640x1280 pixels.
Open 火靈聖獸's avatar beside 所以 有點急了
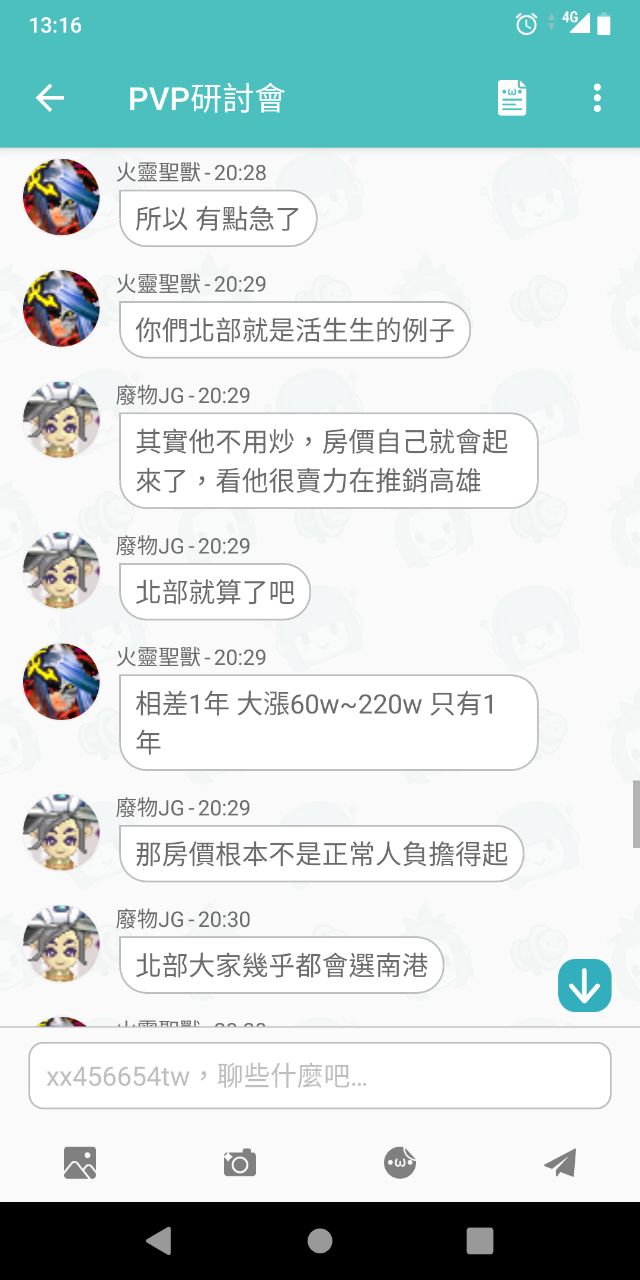pyautogui.click(x=61, y=197)
